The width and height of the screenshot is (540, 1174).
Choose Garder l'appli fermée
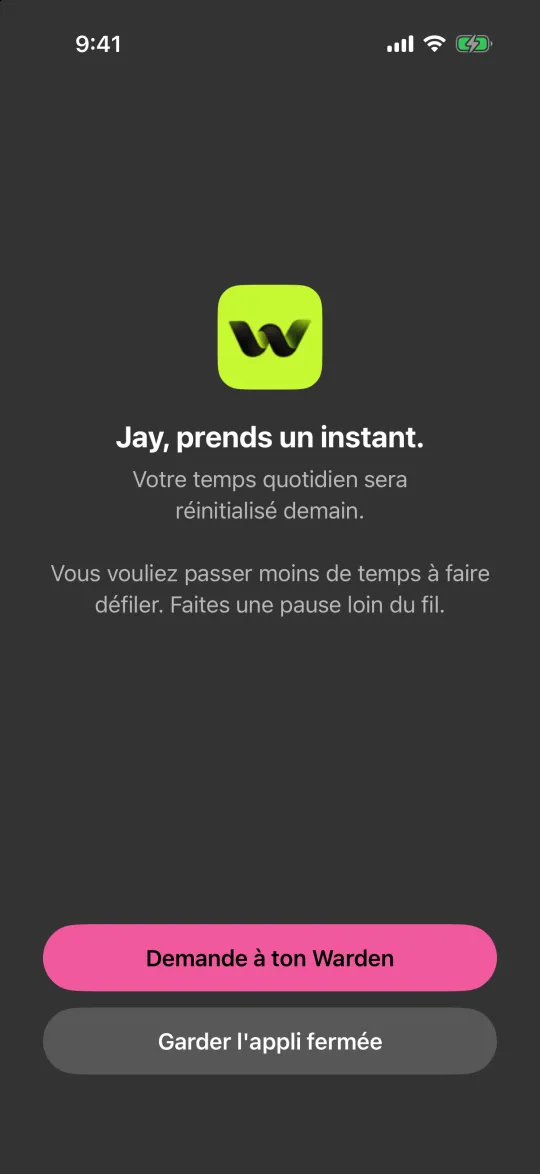click(x=270, y=1041)
